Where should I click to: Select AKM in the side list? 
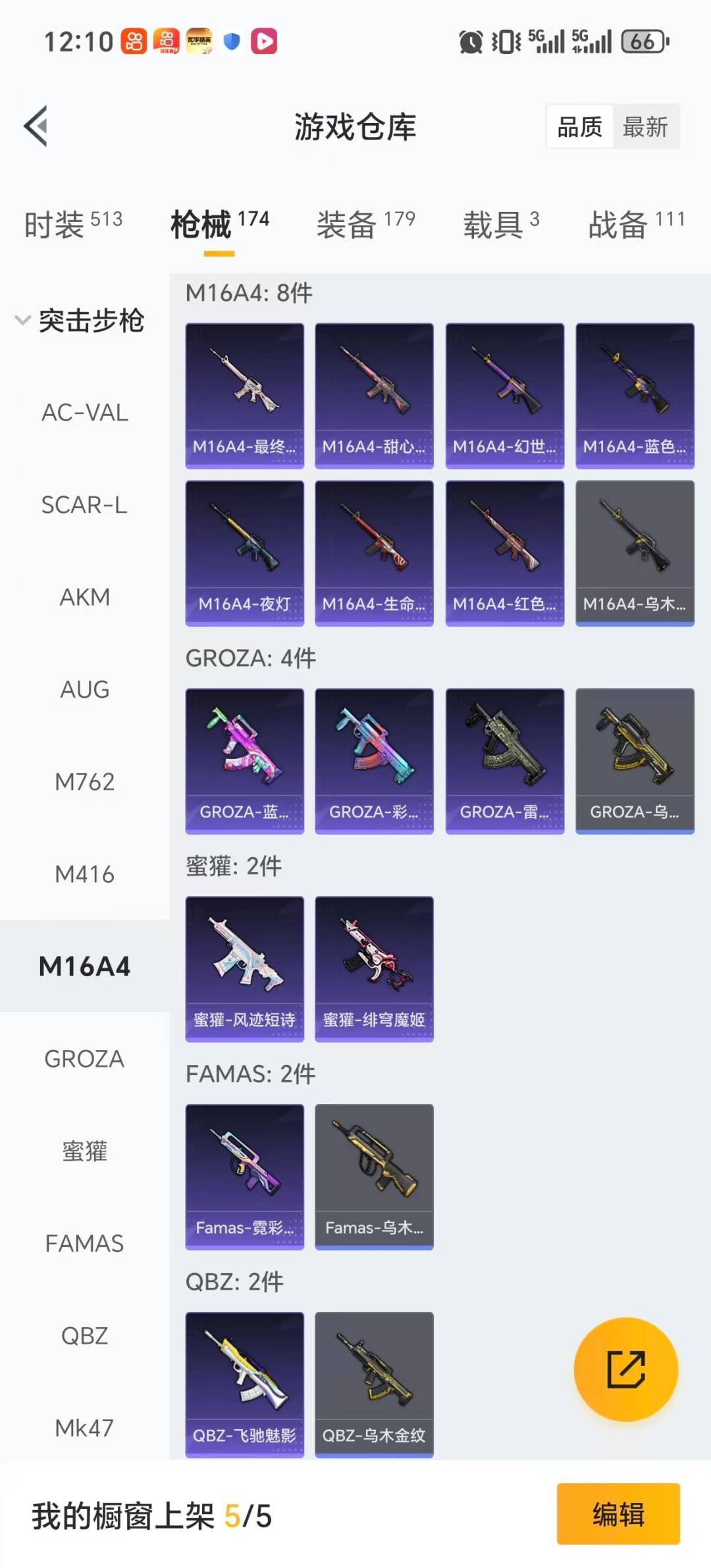coord(85,597)
